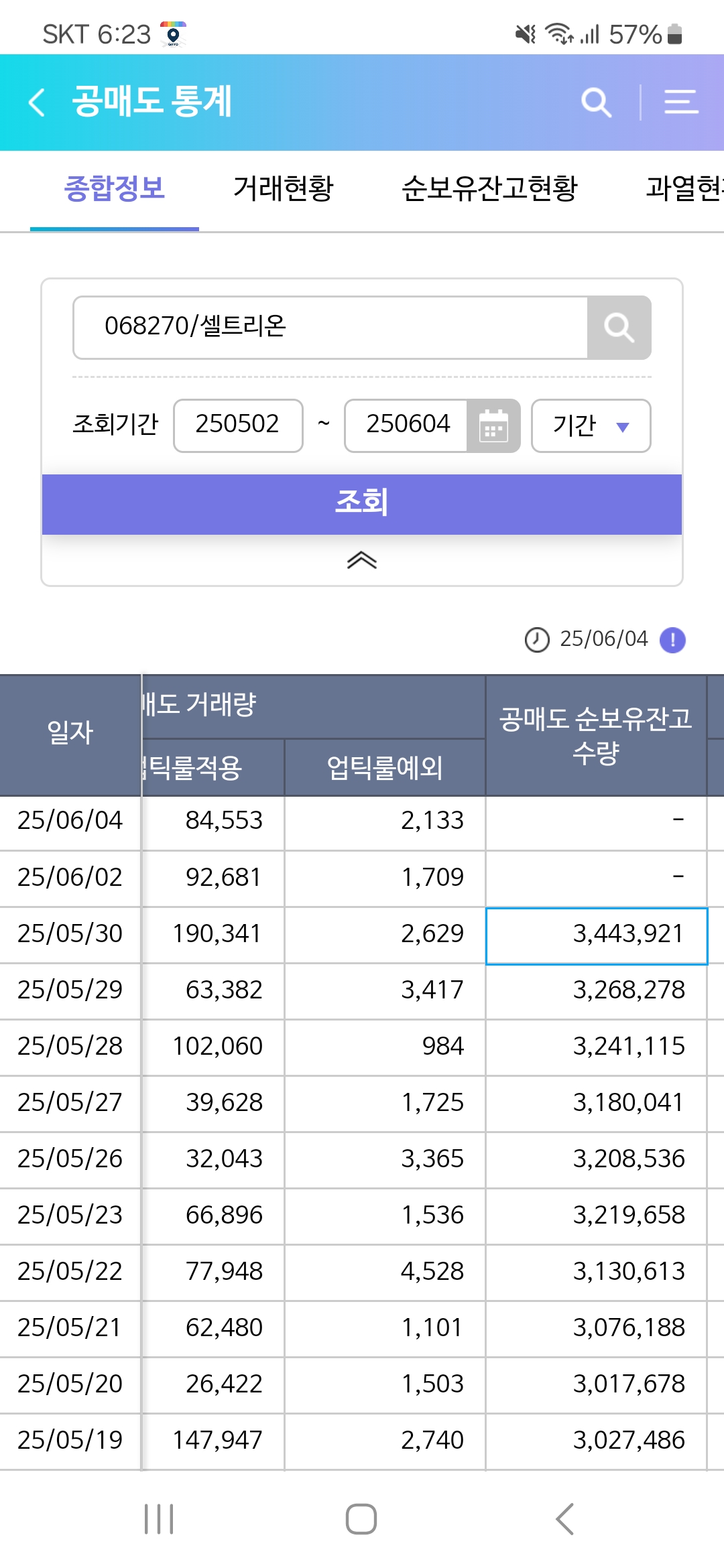Tap the stock search magnifier button

click(x=619, y=328)
